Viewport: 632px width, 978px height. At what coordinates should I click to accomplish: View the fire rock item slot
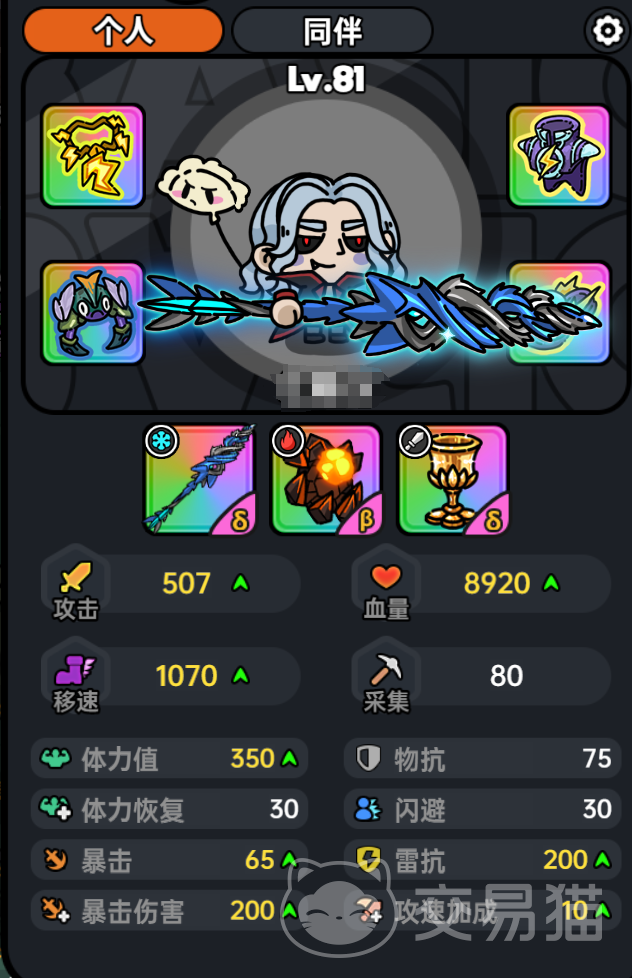pyautogui.click(x=326, y=479)
